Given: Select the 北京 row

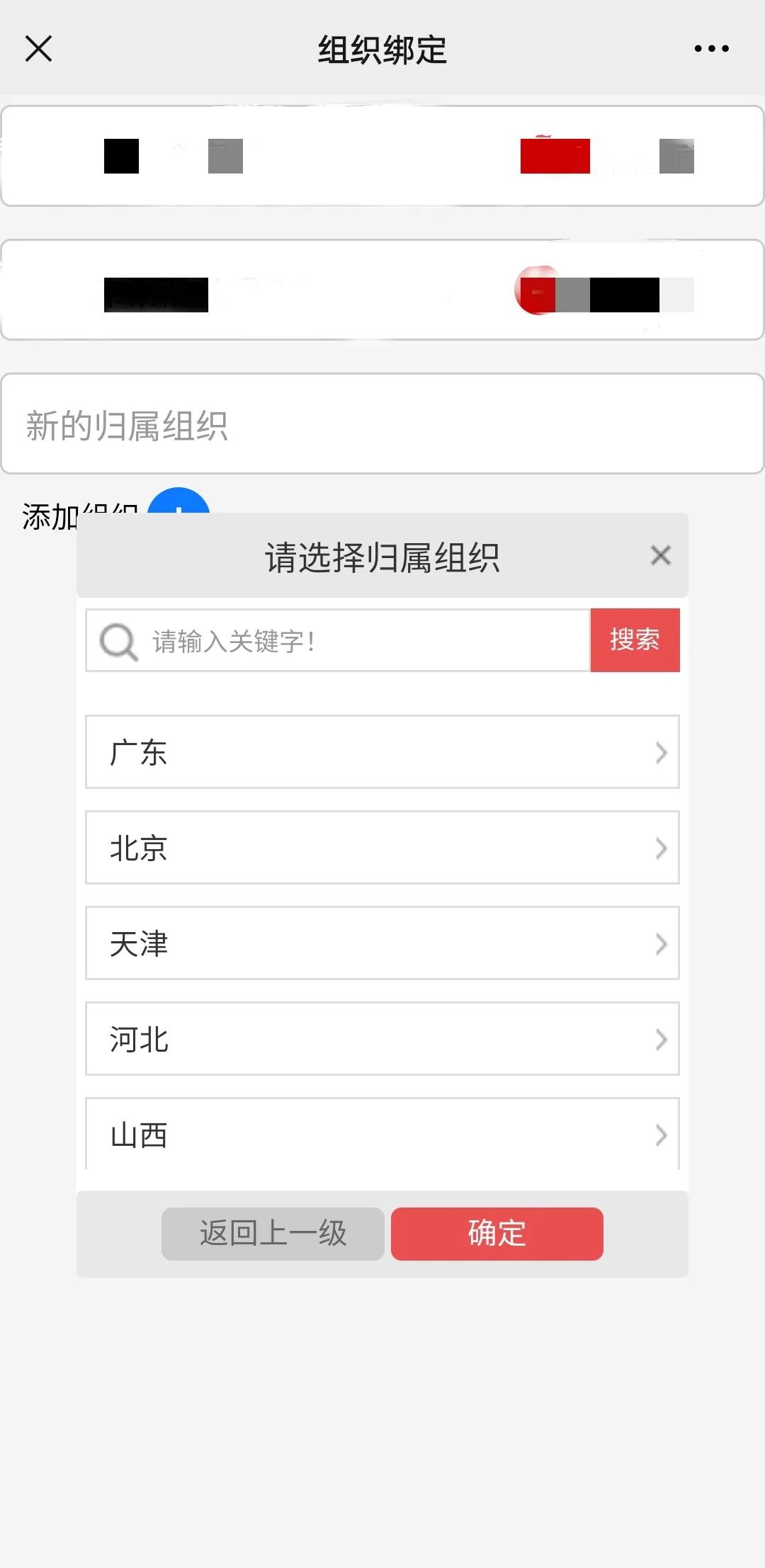Looking at the screenshot, I should [x=382, y=848].
